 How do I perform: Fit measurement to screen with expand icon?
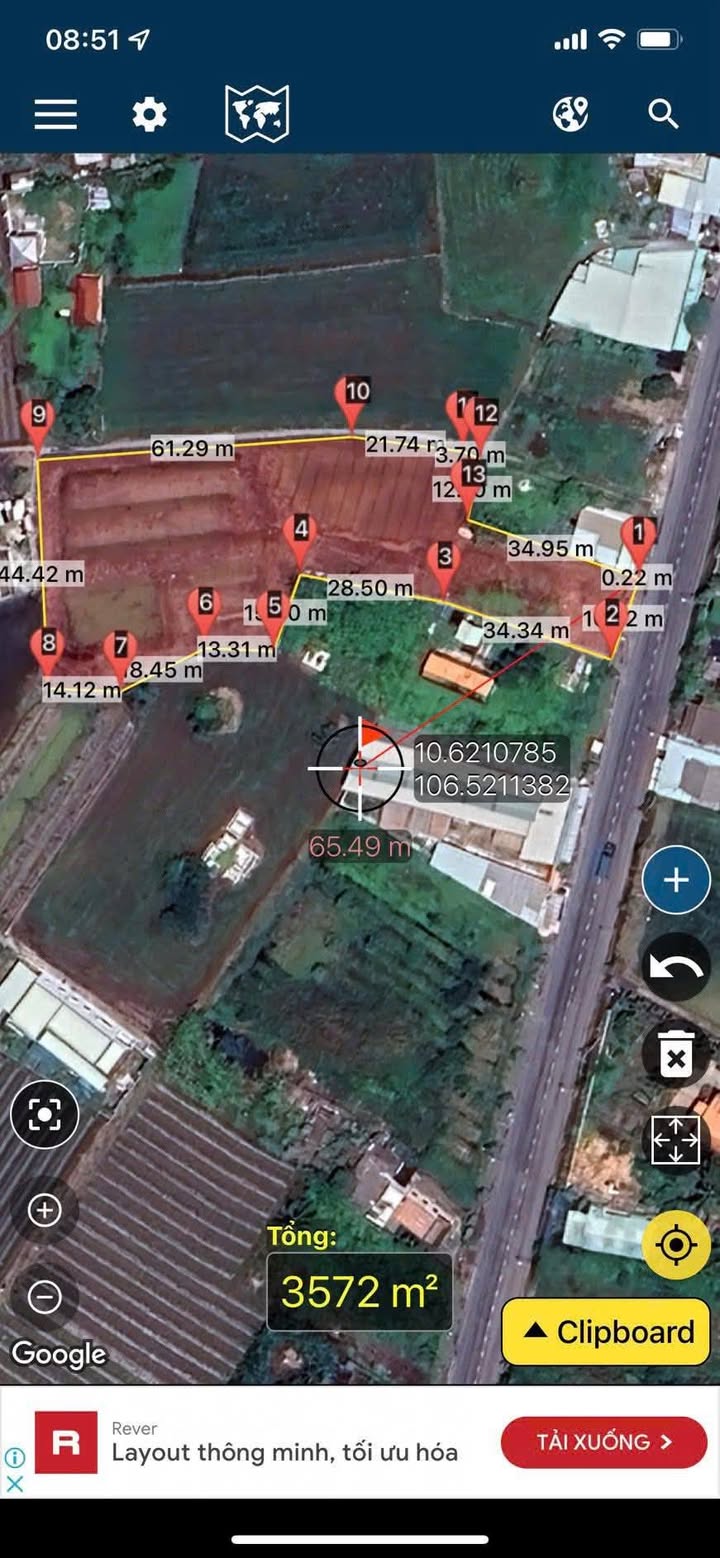[676, 1140]
